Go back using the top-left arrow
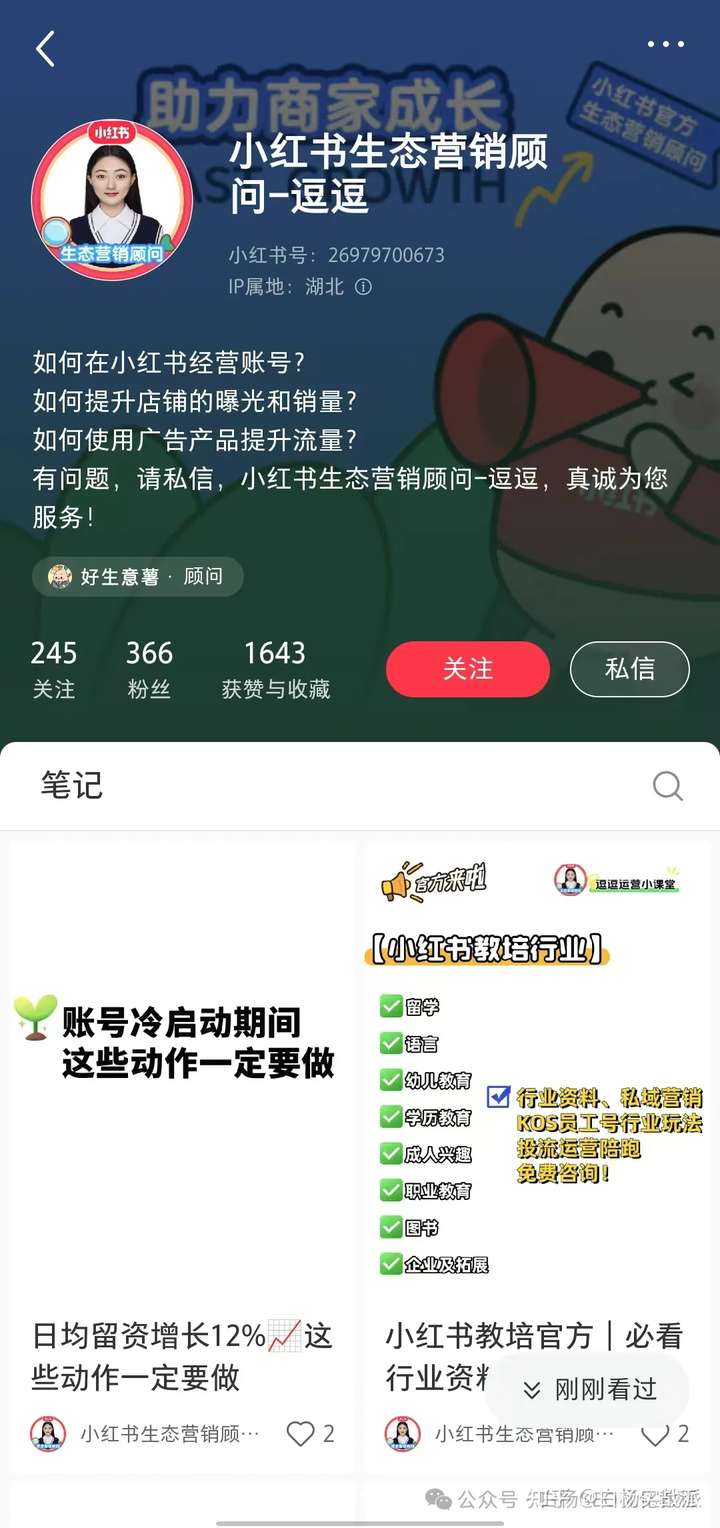The image size is (720, 1528). tap(45, 48)
